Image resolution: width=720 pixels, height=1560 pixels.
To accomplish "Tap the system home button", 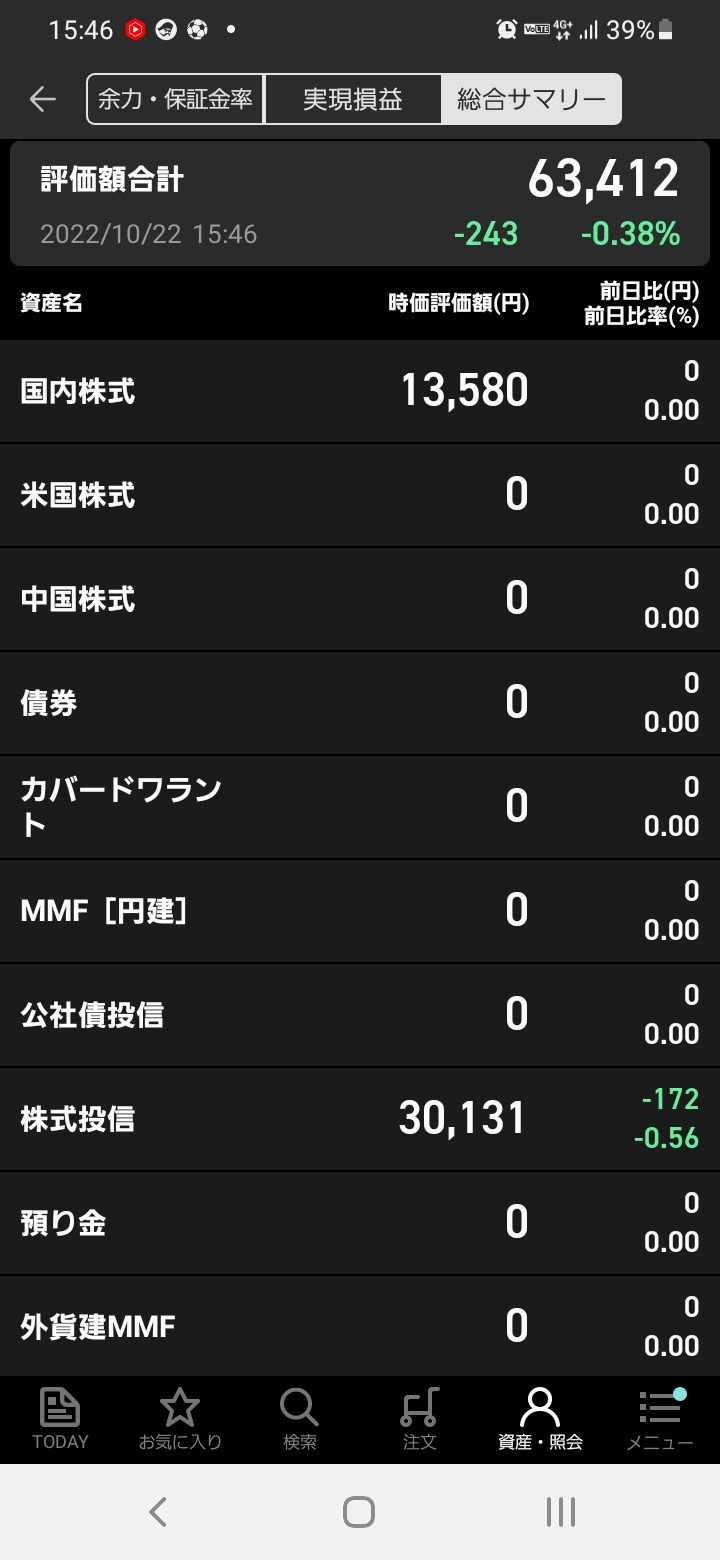I will tap(359, 1512).
